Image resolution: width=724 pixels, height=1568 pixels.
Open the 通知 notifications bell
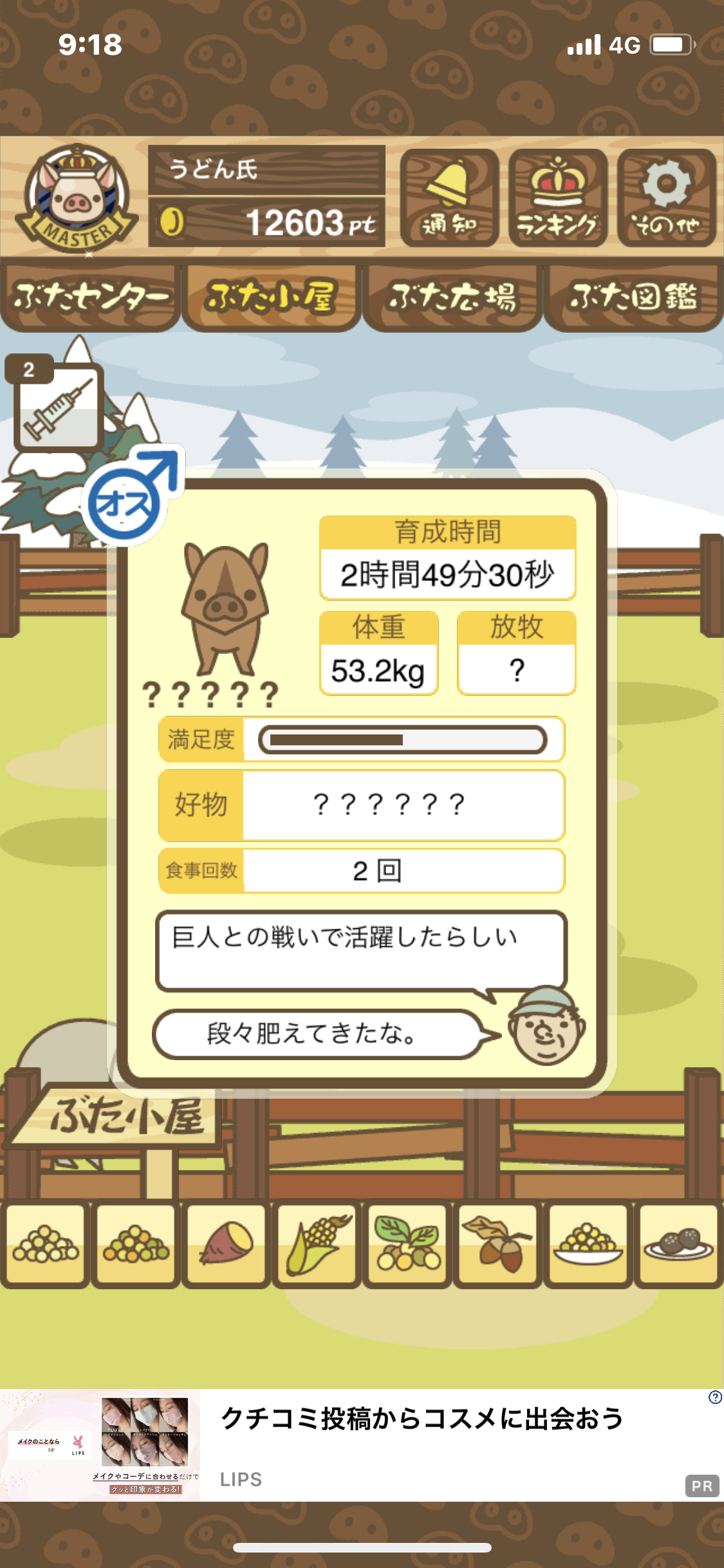tap(449, 198)
